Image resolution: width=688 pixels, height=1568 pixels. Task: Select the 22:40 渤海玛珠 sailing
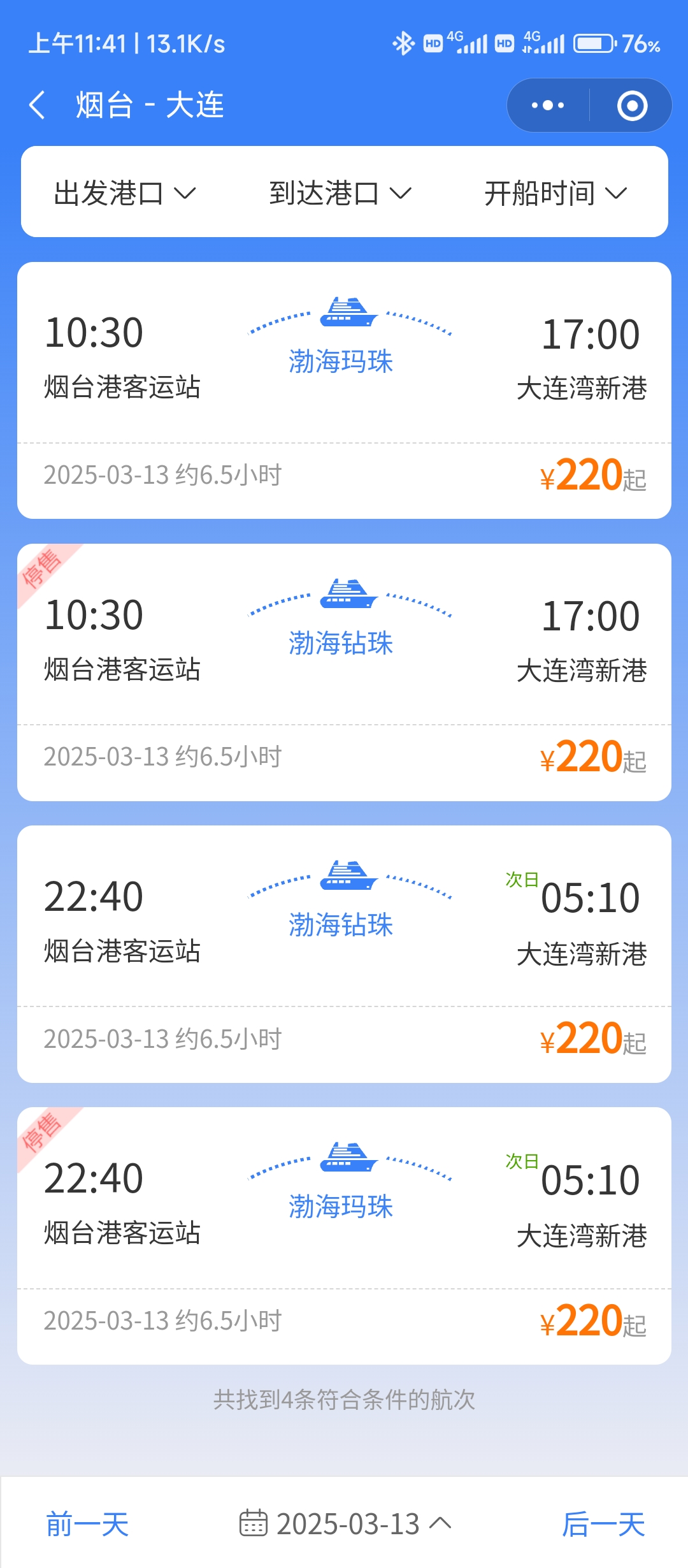point(344,1235)
